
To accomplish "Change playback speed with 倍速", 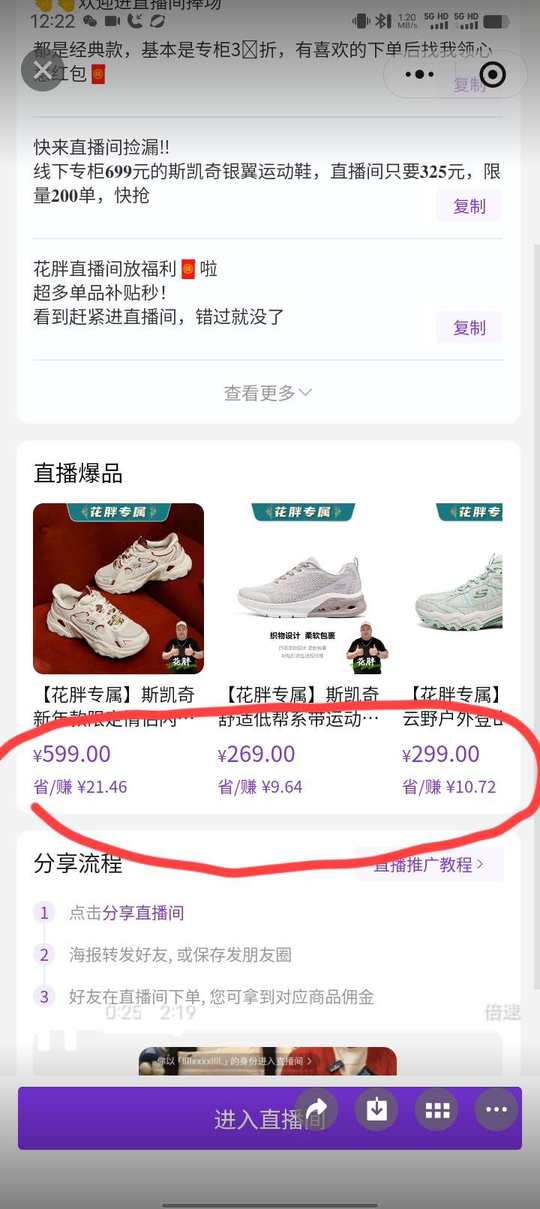I will pyautogui.click(x=502, y=1012).
